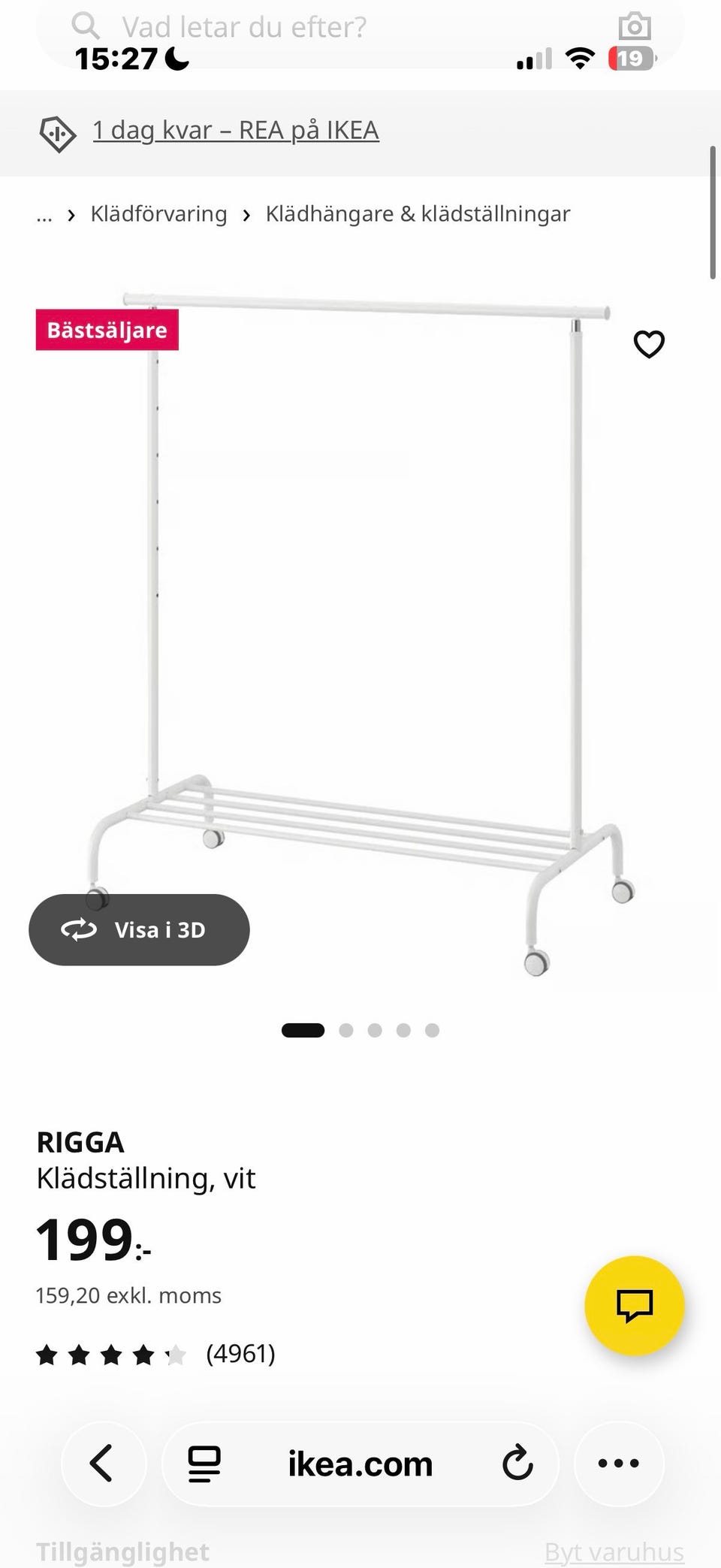The image size is (721, 1568).
Task: View the product with Visa i 3D
Action: [139, 929]
